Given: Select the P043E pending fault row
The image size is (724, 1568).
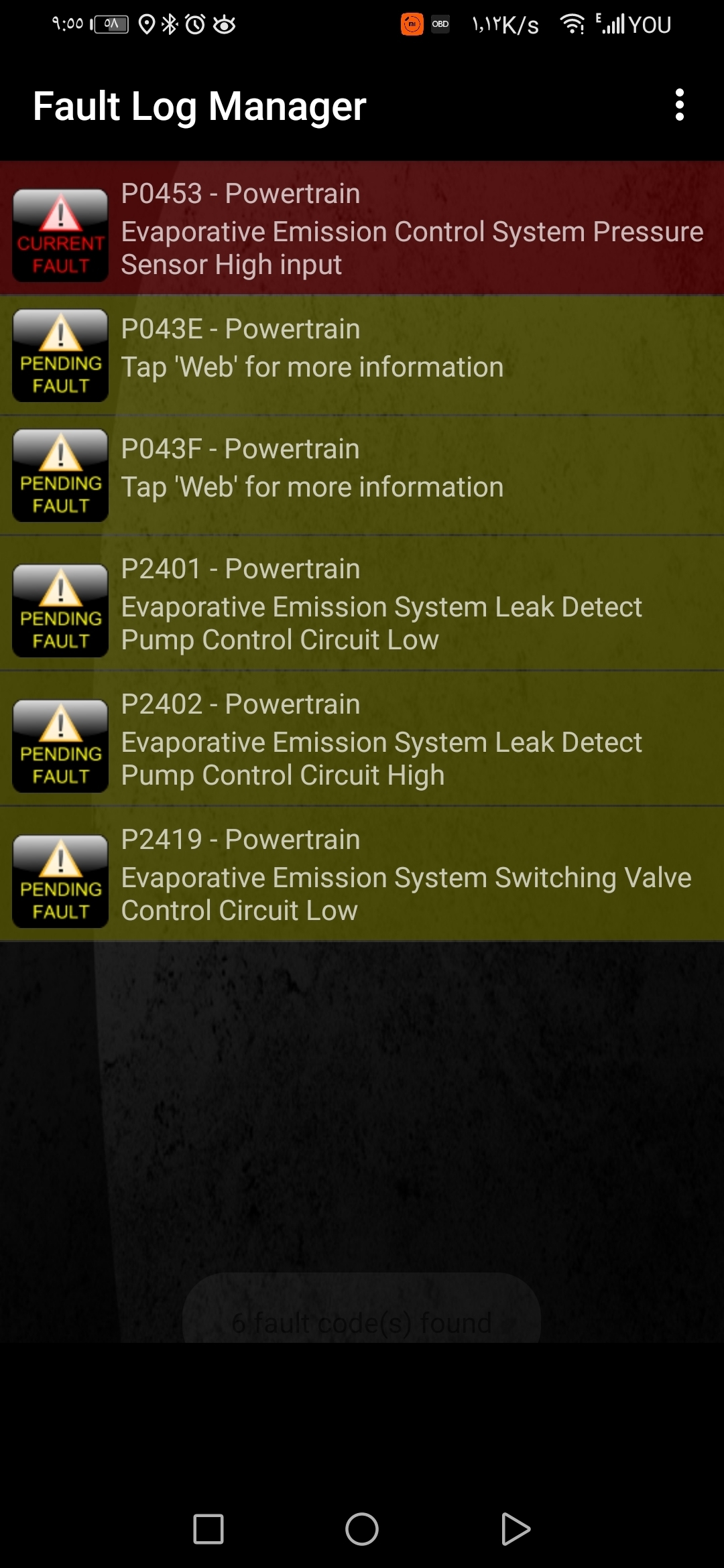Looking at the screenshot, I should click(x=362, y=355).
